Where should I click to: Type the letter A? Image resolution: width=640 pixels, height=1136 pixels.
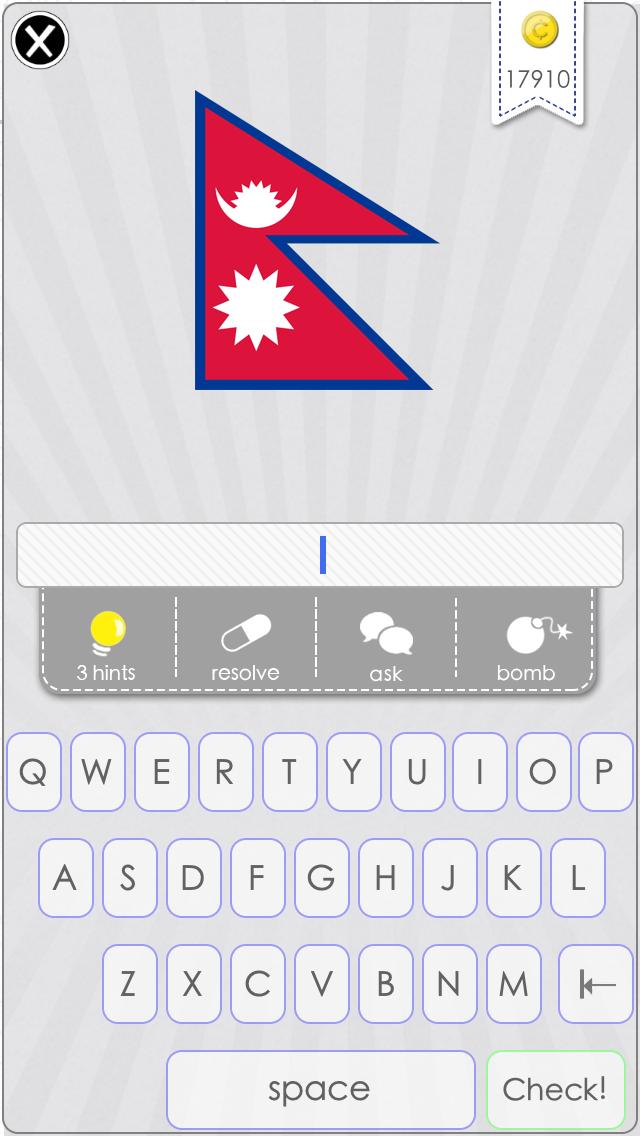[x=65, y=878]
